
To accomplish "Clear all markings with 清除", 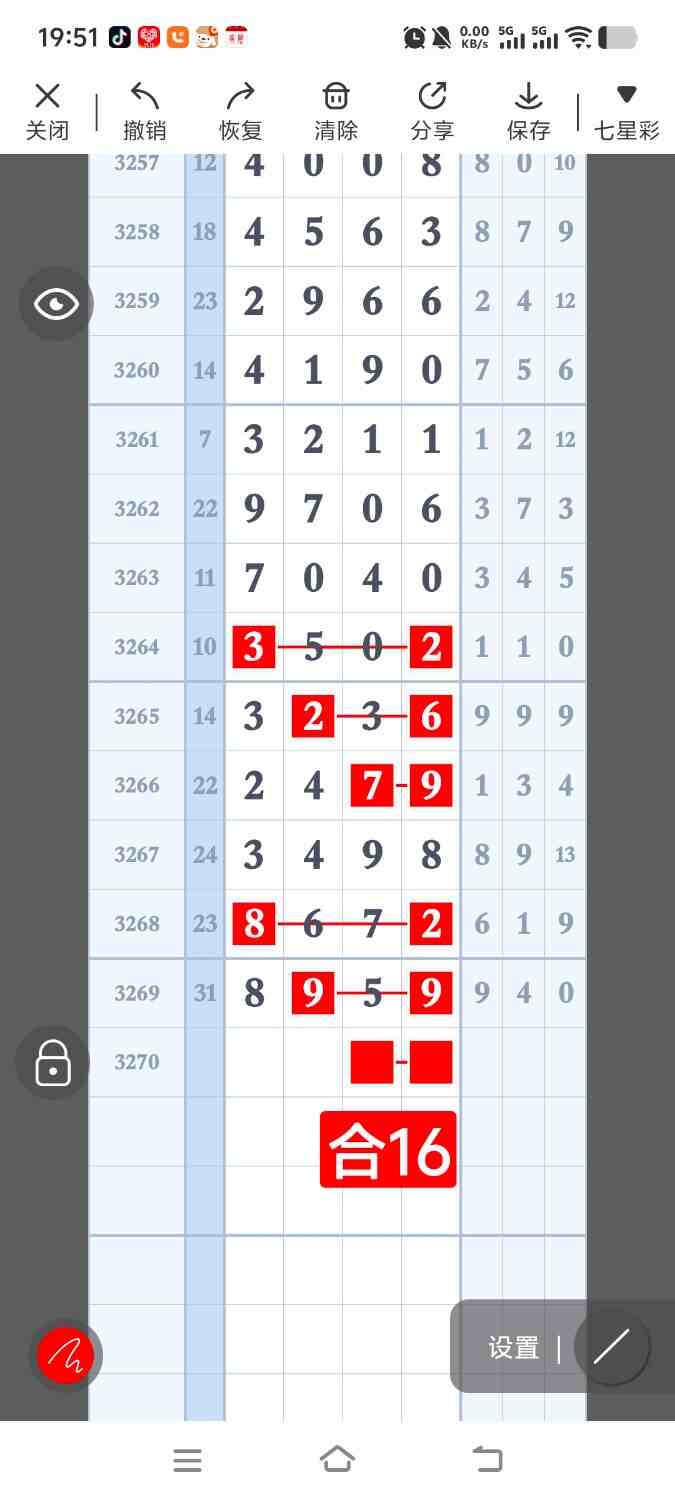I will 336,111.
